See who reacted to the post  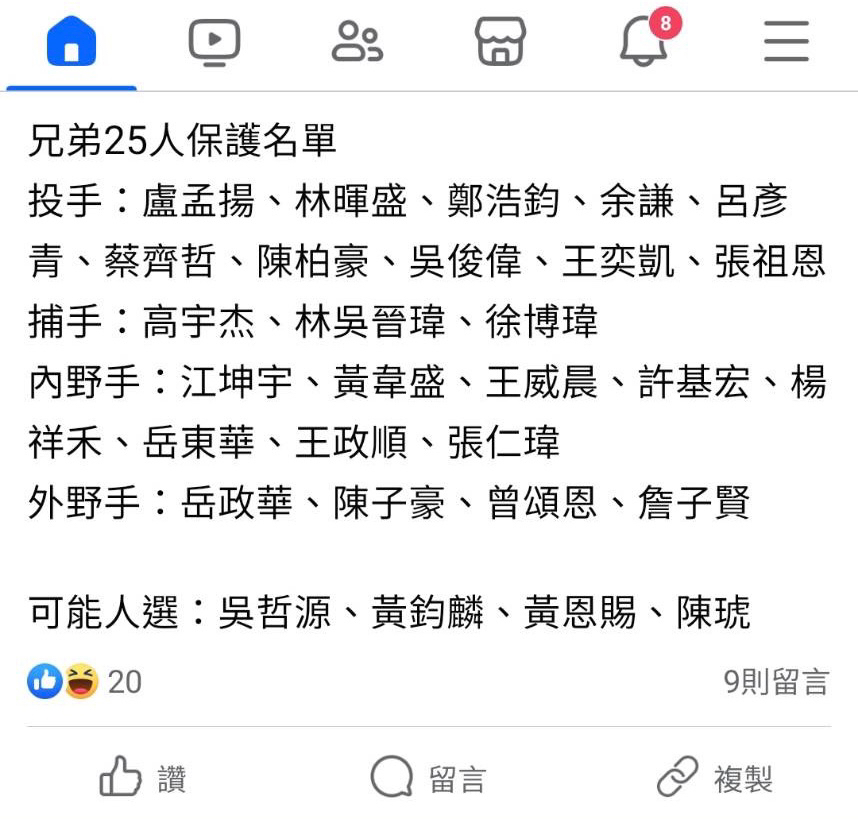click(x=84, y=682)
